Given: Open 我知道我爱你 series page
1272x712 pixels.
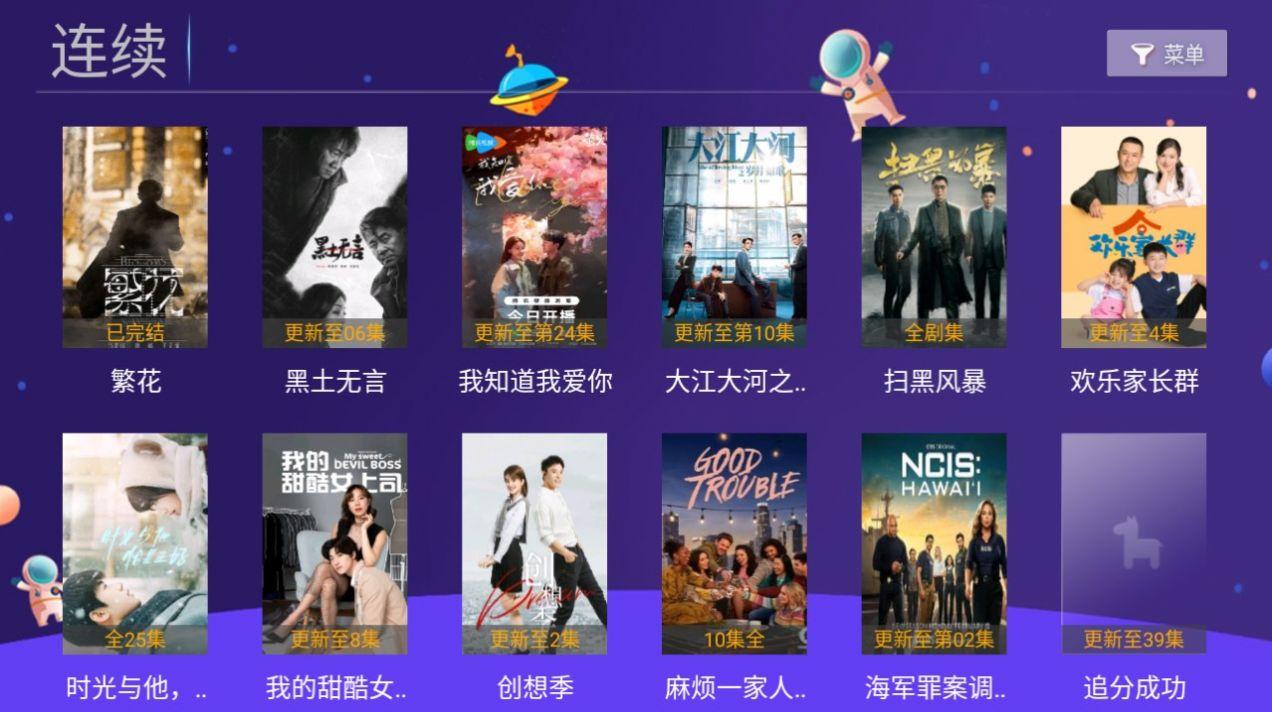Looking at the screenshot, I should click(534, 237).
